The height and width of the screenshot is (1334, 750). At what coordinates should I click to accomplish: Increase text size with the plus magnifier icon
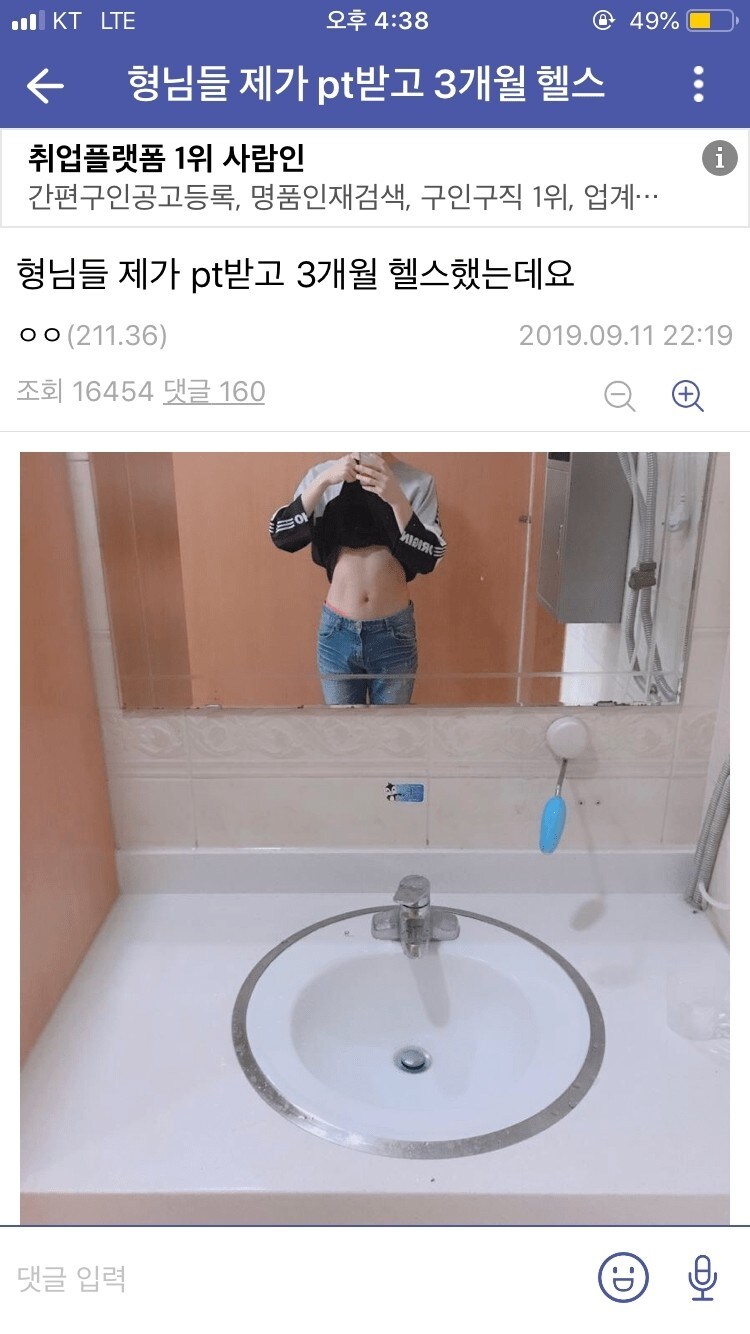click(x=687, y=396)
